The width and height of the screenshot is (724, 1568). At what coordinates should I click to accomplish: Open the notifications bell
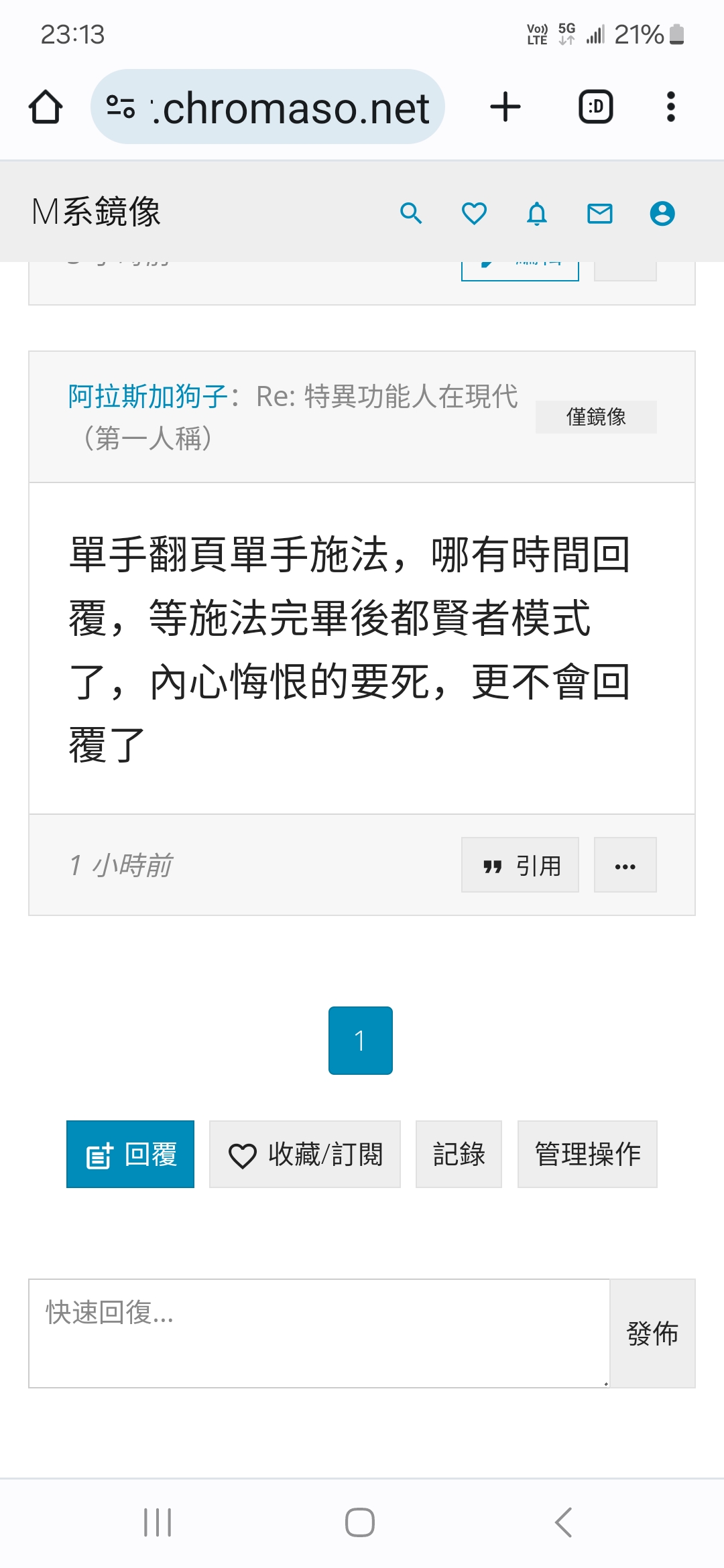point(536,213)
